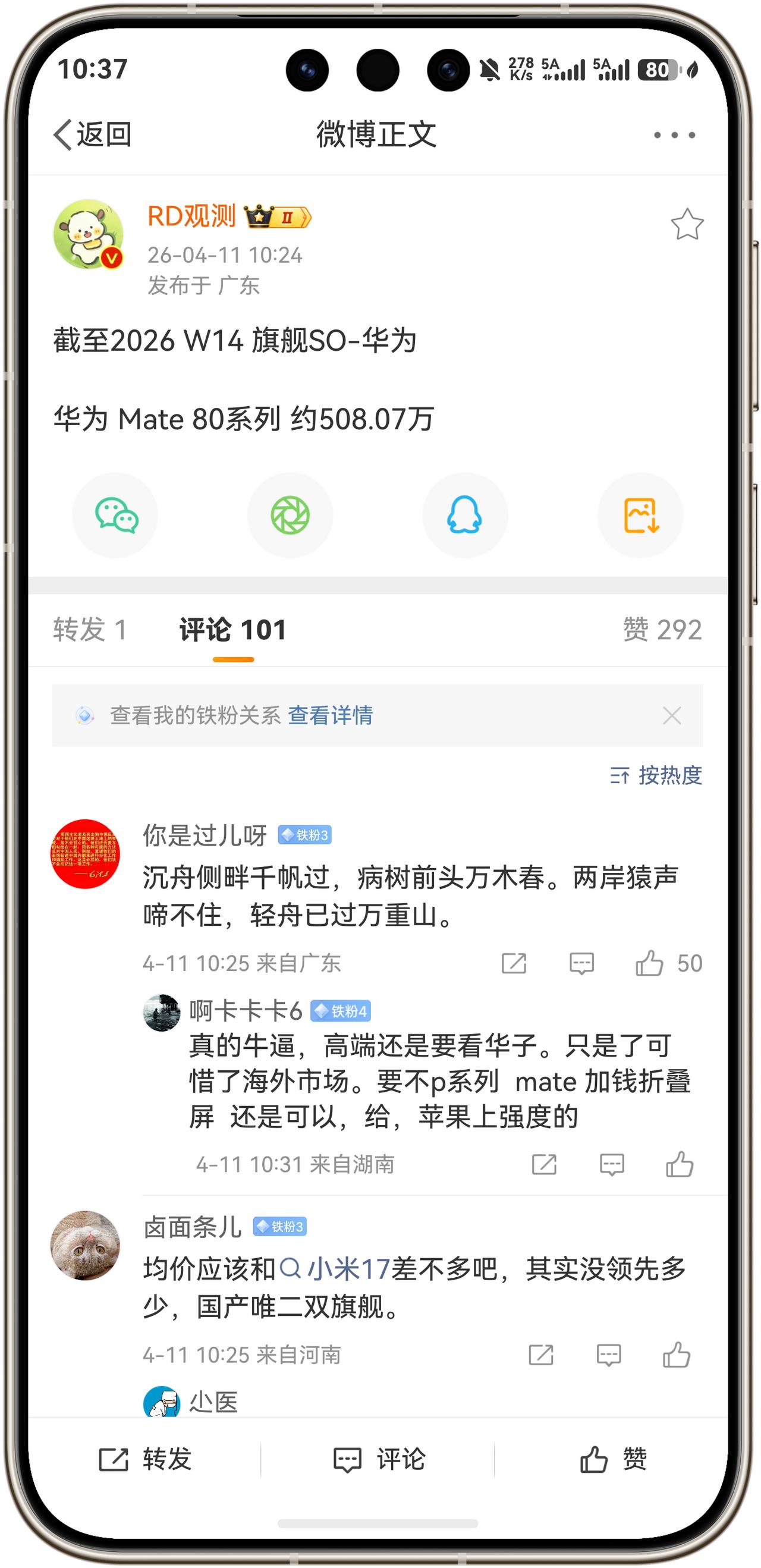Open the forward composer from the bottom bar

pyautogui.click(x=146, y=1458)
